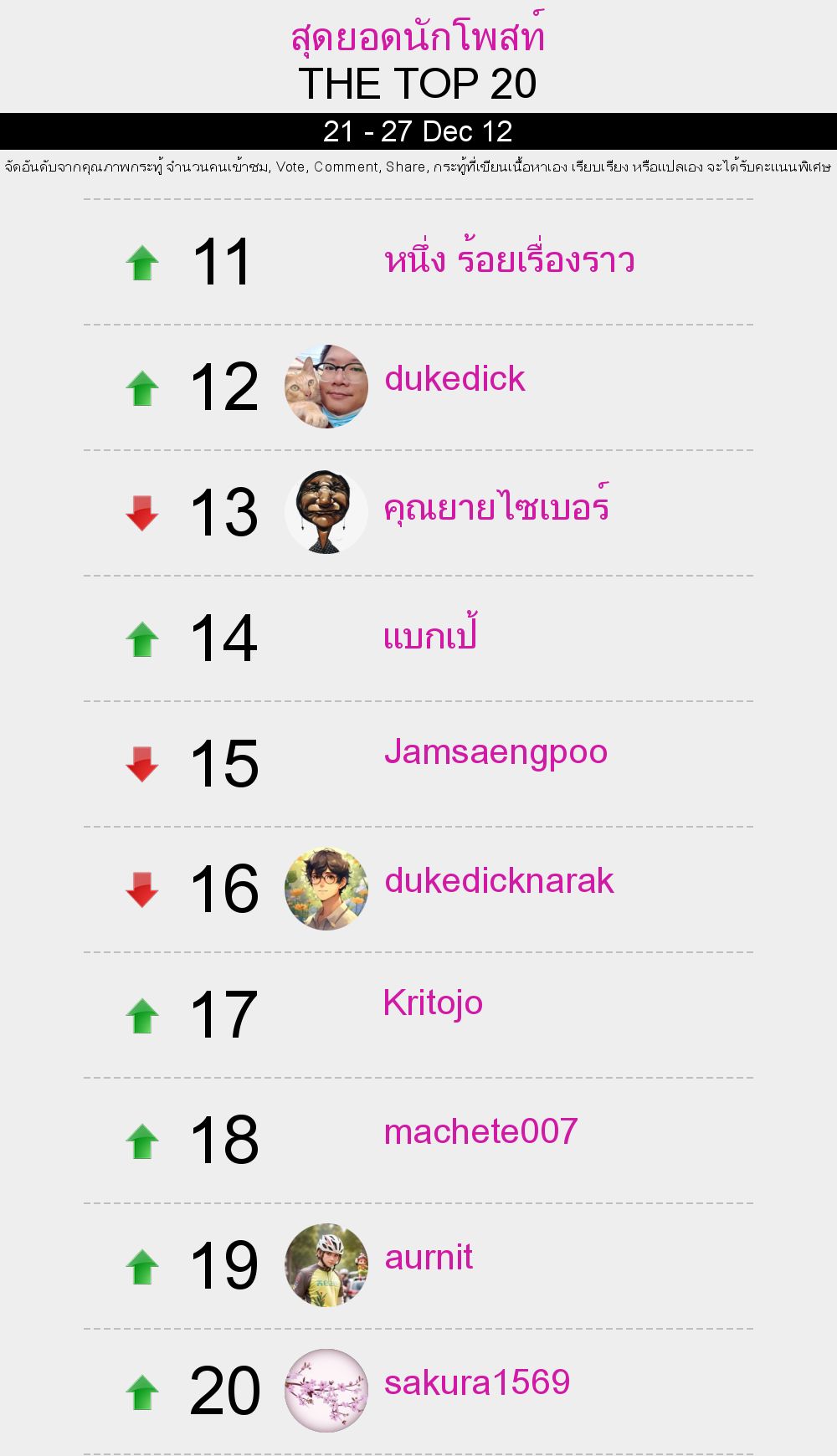Open Jamsaengpoo's profile
Screen dimensions: 837x1456
click(x=496, y=752)
